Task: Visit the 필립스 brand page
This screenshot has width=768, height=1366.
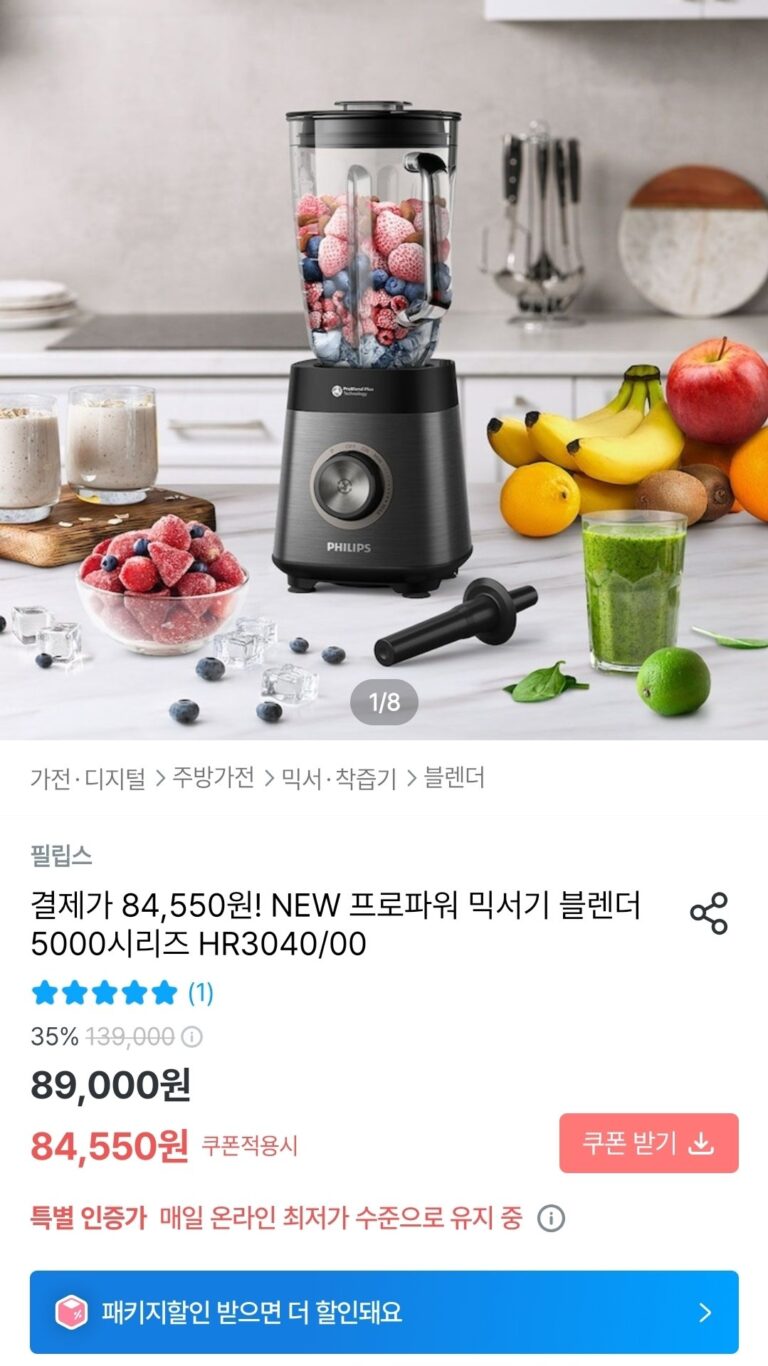Action: point(61,856)
